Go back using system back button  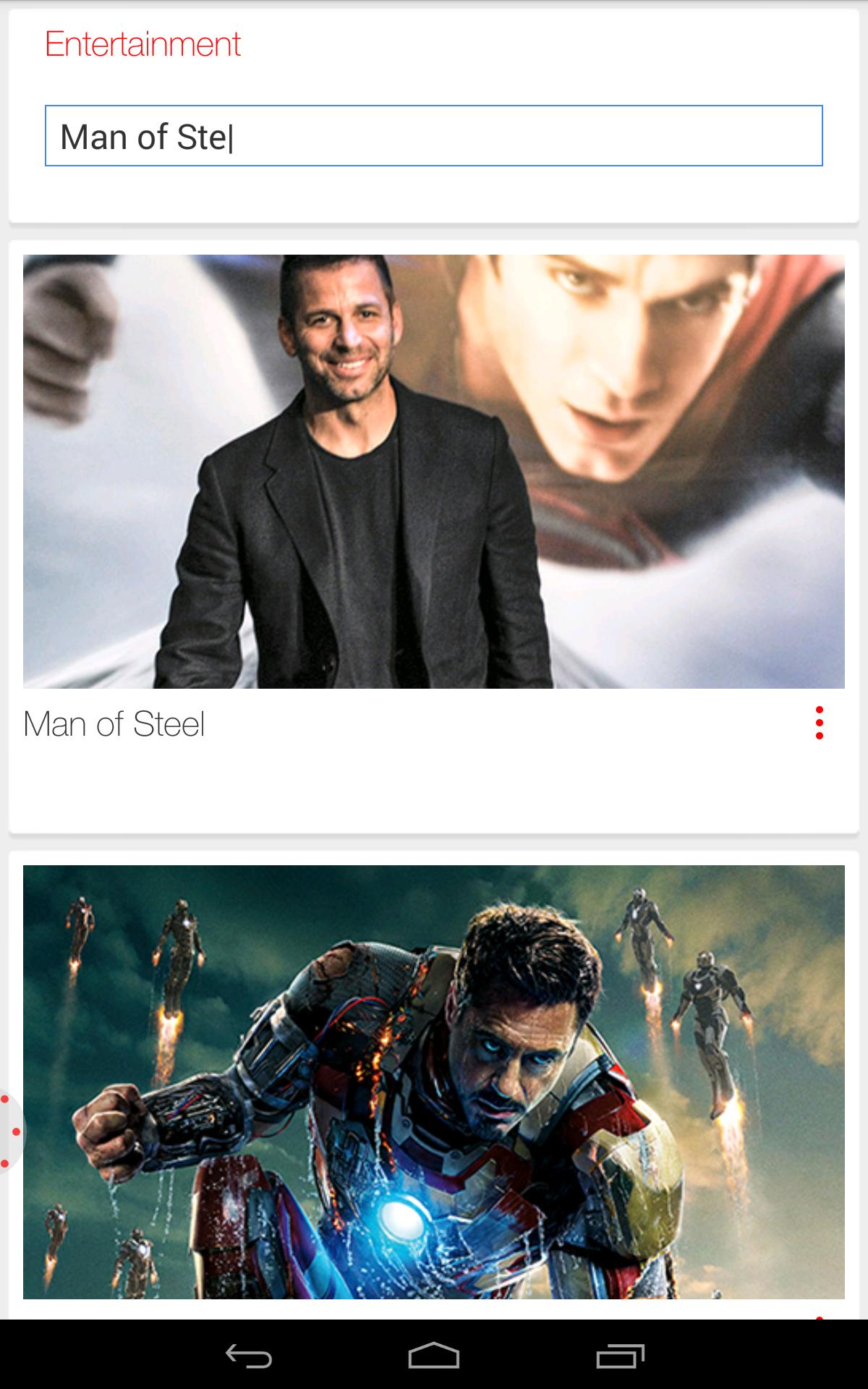click(x=248, y=1356)
